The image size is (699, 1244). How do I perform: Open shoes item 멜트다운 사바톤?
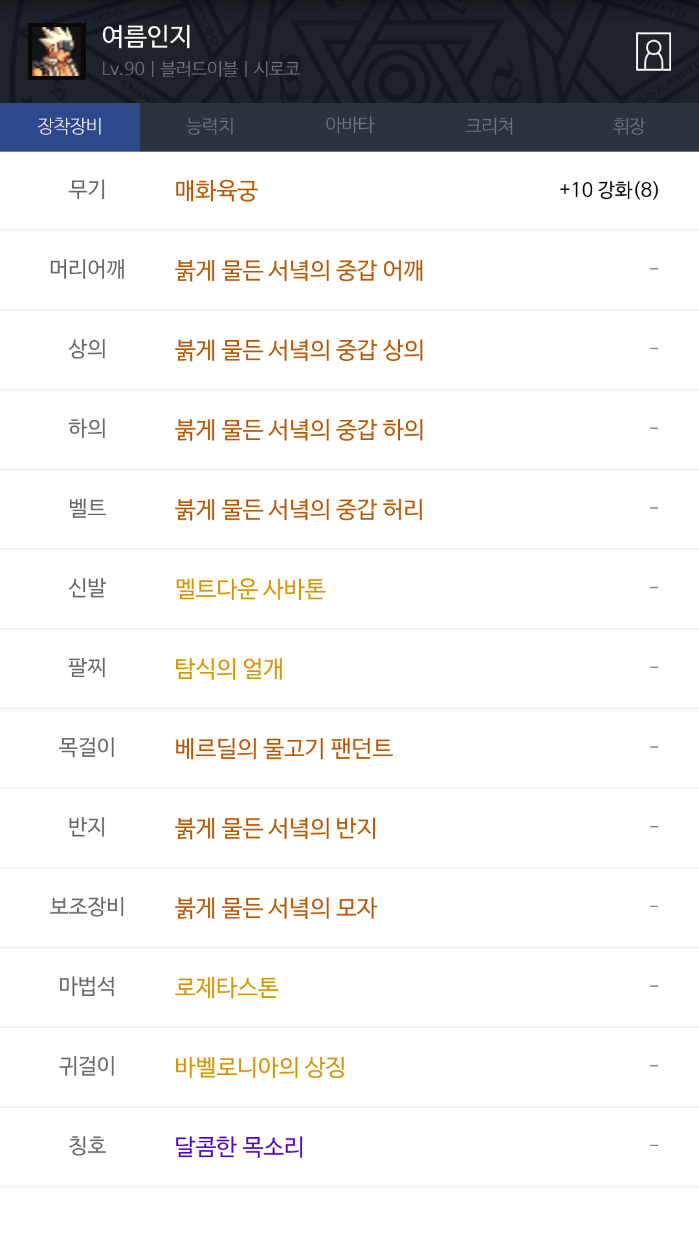[x=250, y=589]
